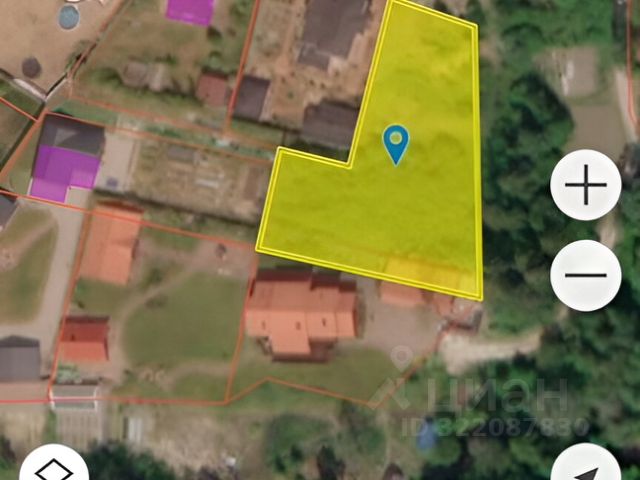
Task: Open the map layers button
Action: click(54, 466)
